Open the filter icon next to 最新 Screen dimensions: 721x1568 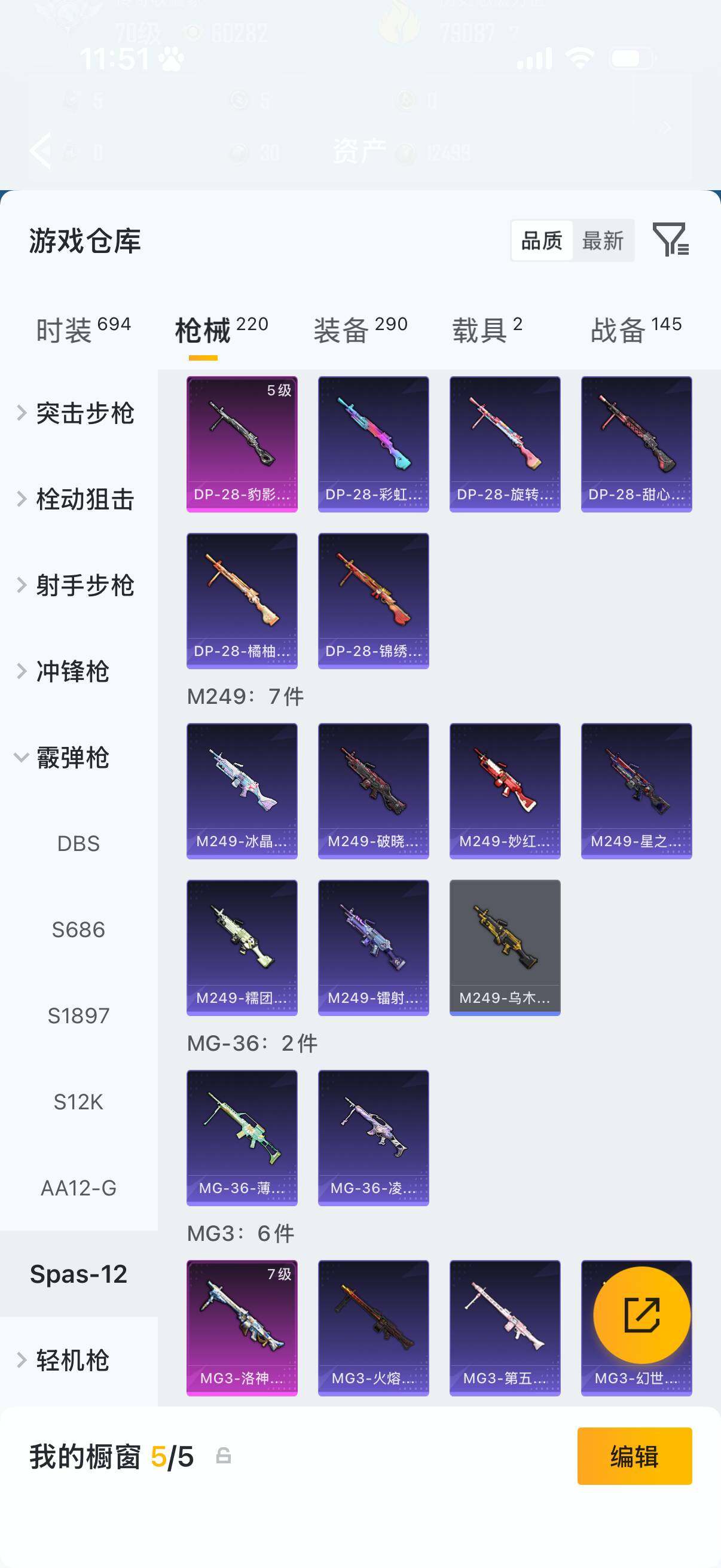[670, 239]
